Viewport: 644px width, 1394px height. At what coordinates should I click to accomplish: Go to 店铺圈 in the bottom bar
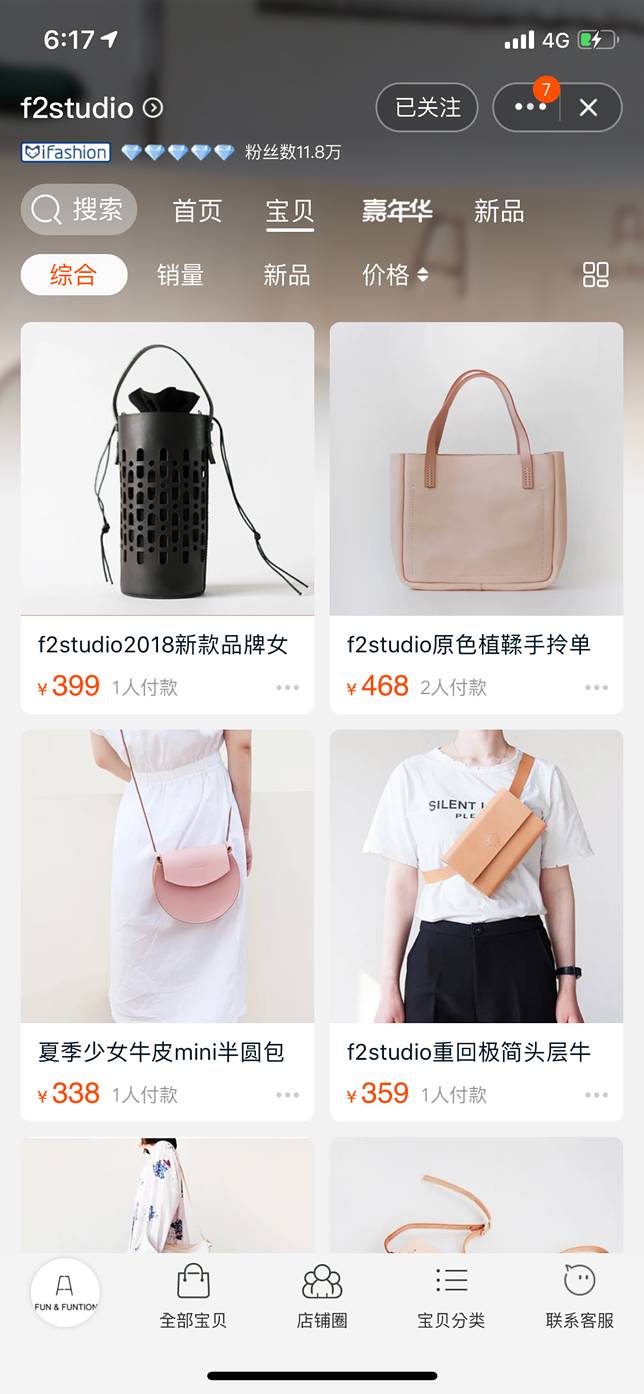point(322,1295)
